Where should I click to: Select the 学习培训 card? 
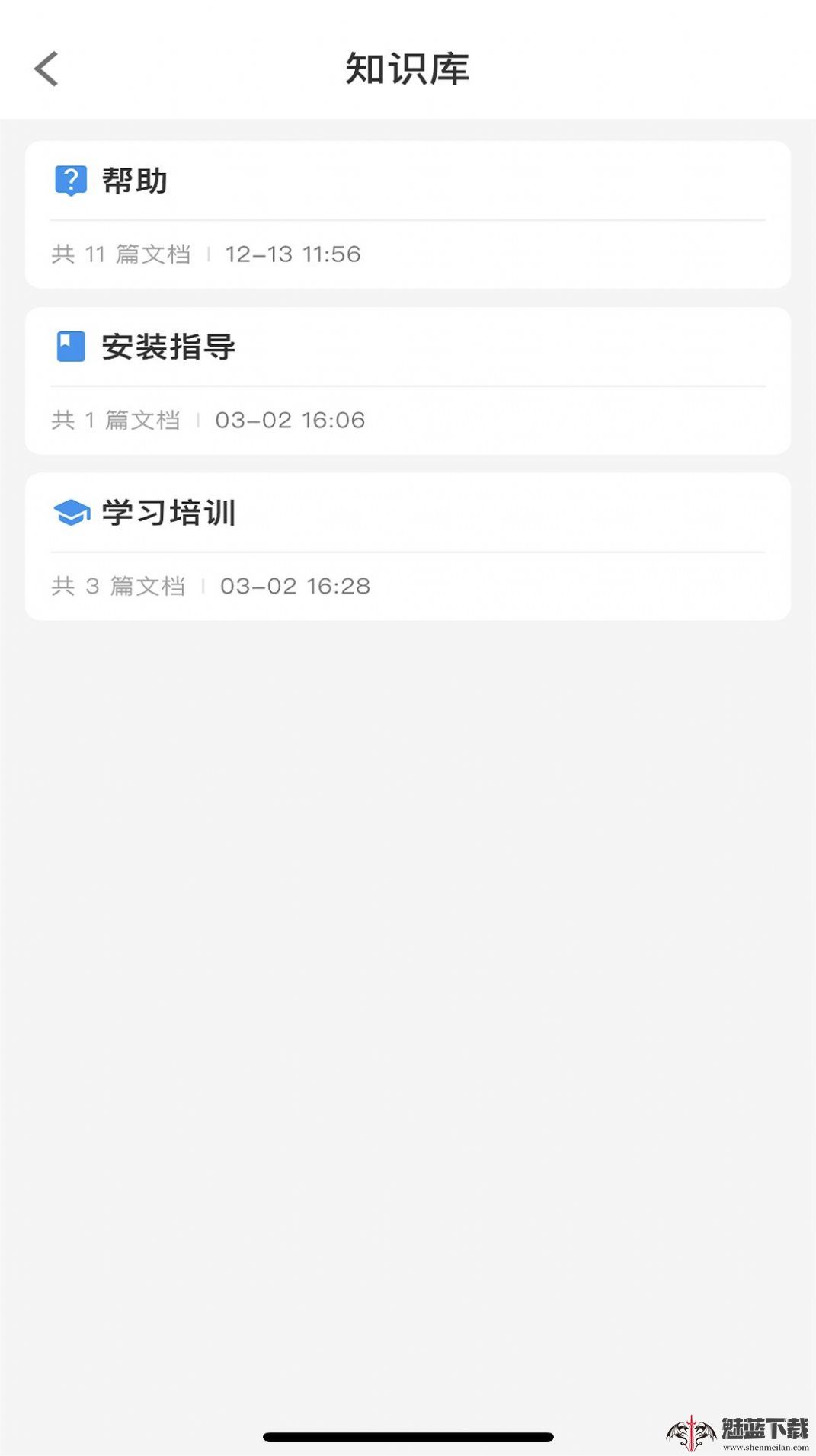(x=408, y=546)
